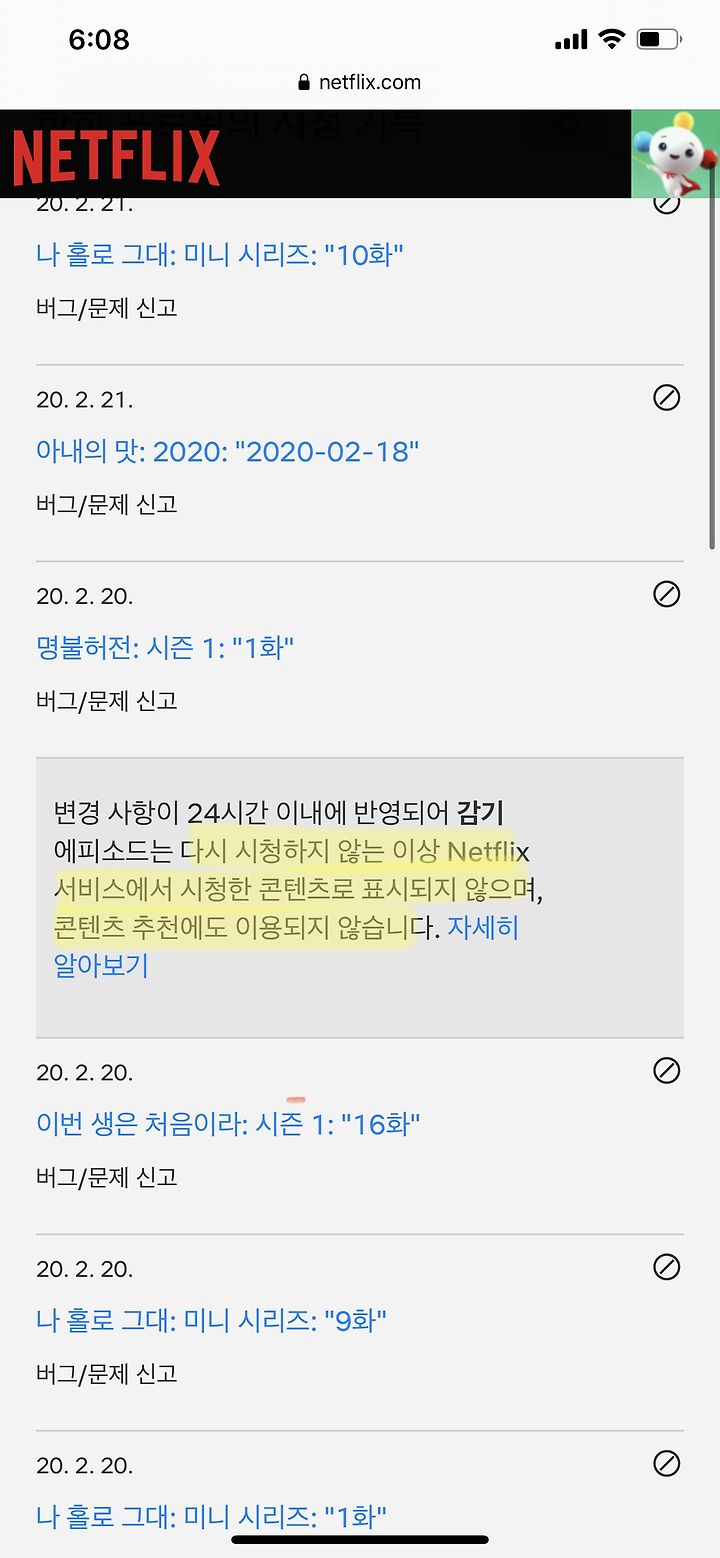Report a problem for 나 홀로 그대 9화

(x=107, y=1372)
